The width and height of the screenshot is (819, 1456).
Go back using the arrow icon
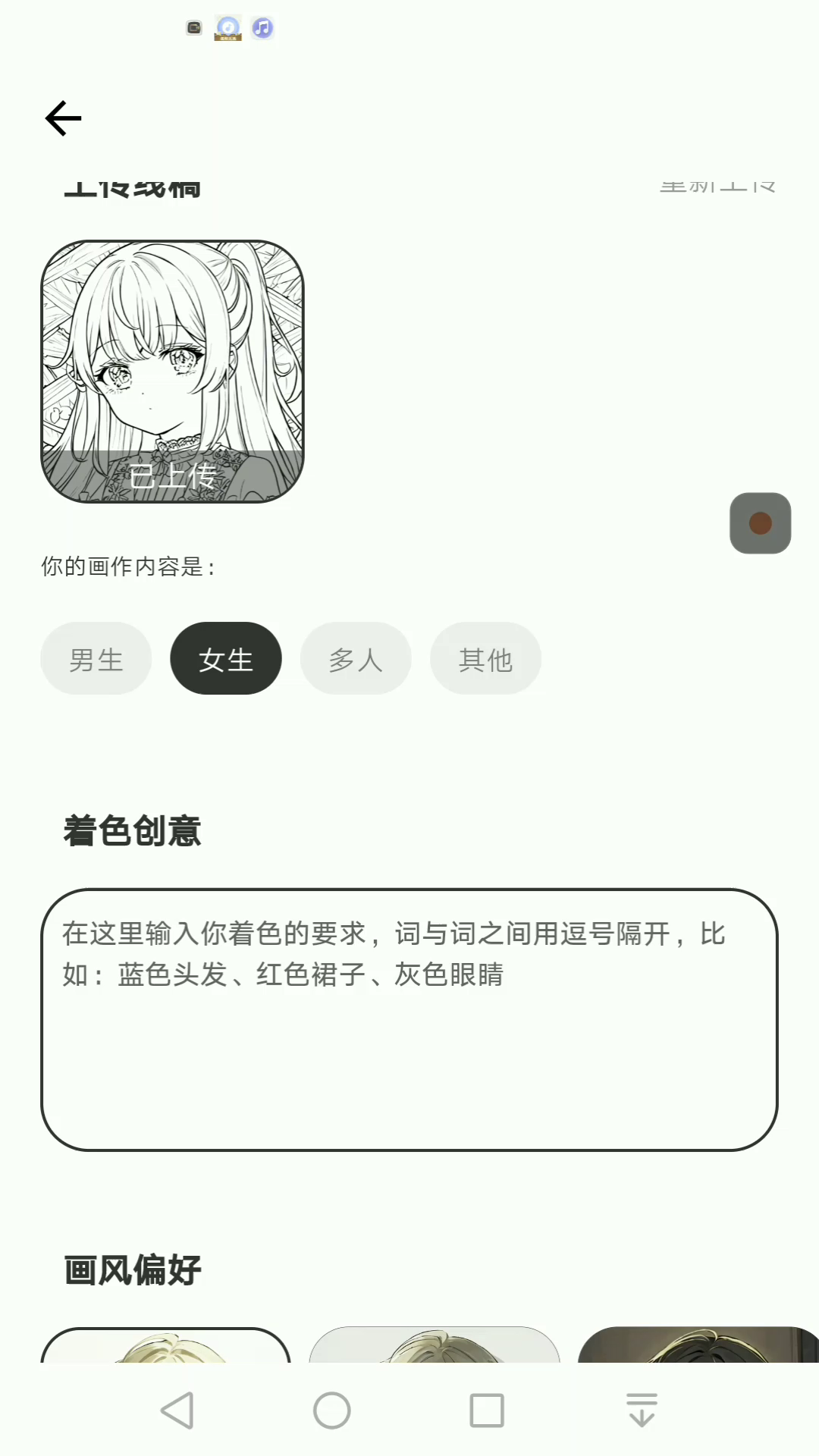pyautogui.click(x=63, y=118)
